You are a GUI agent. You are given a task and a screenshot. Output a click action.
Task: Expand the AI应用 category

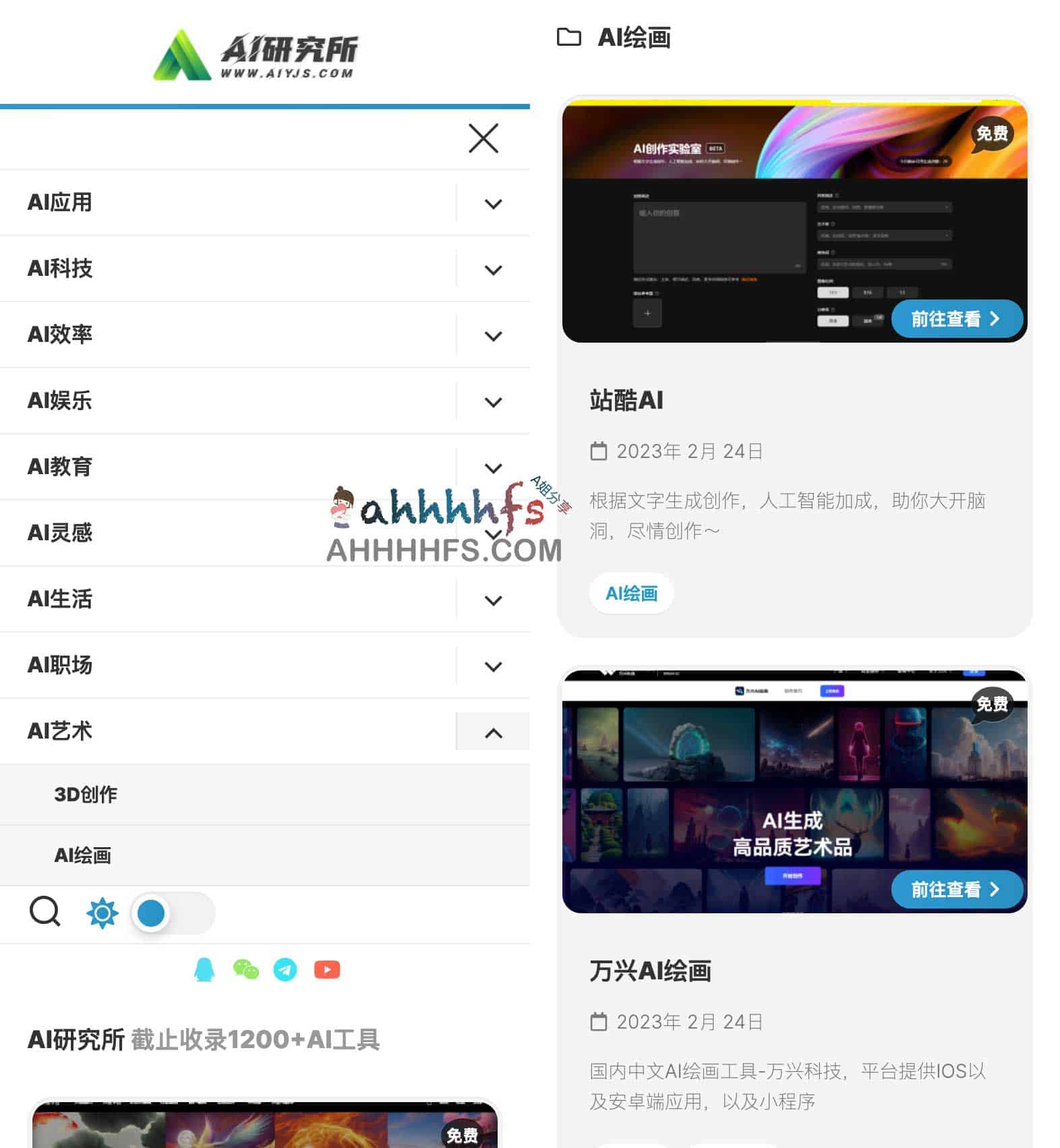click(493, 204)
